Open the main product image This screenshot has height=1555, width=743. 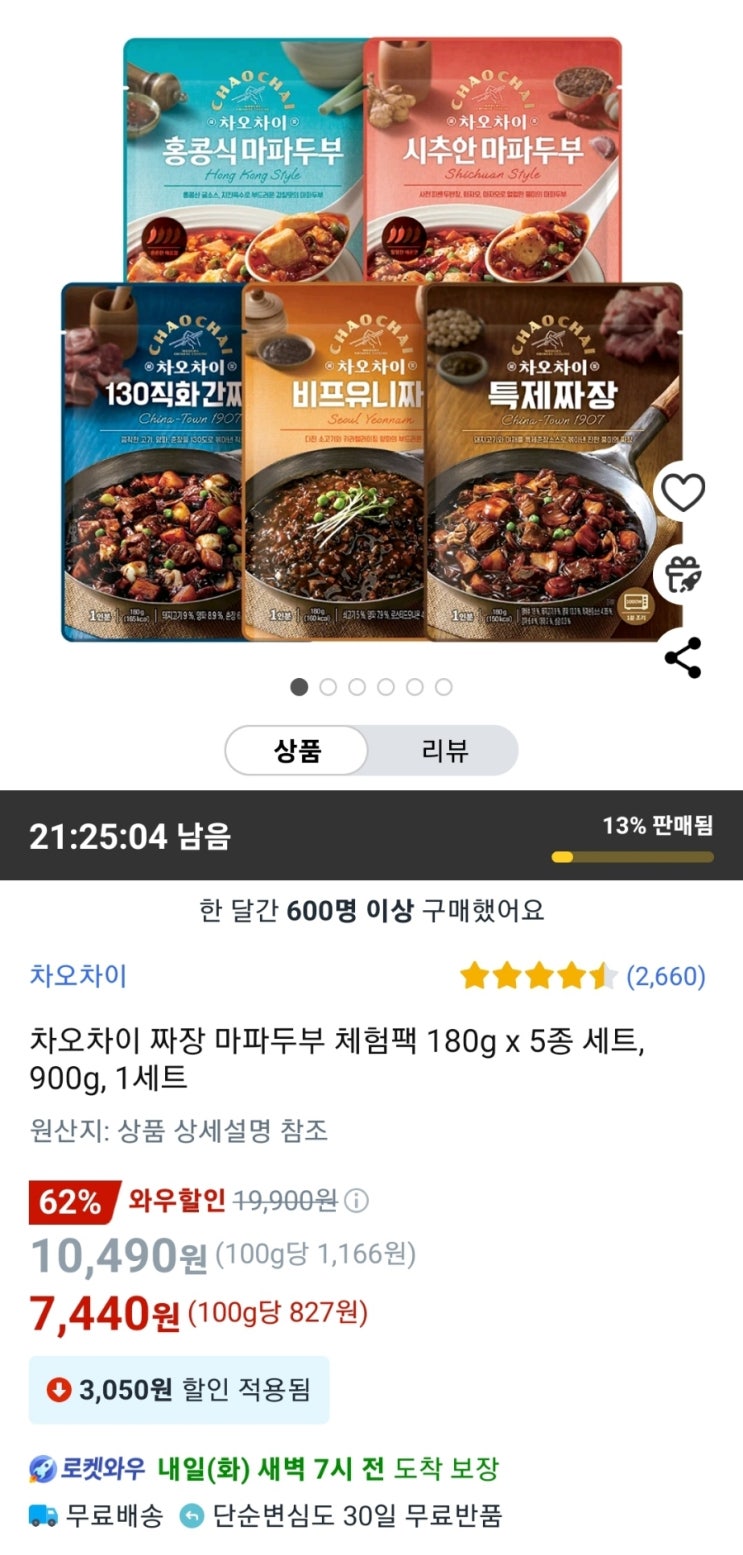point(372,340)
